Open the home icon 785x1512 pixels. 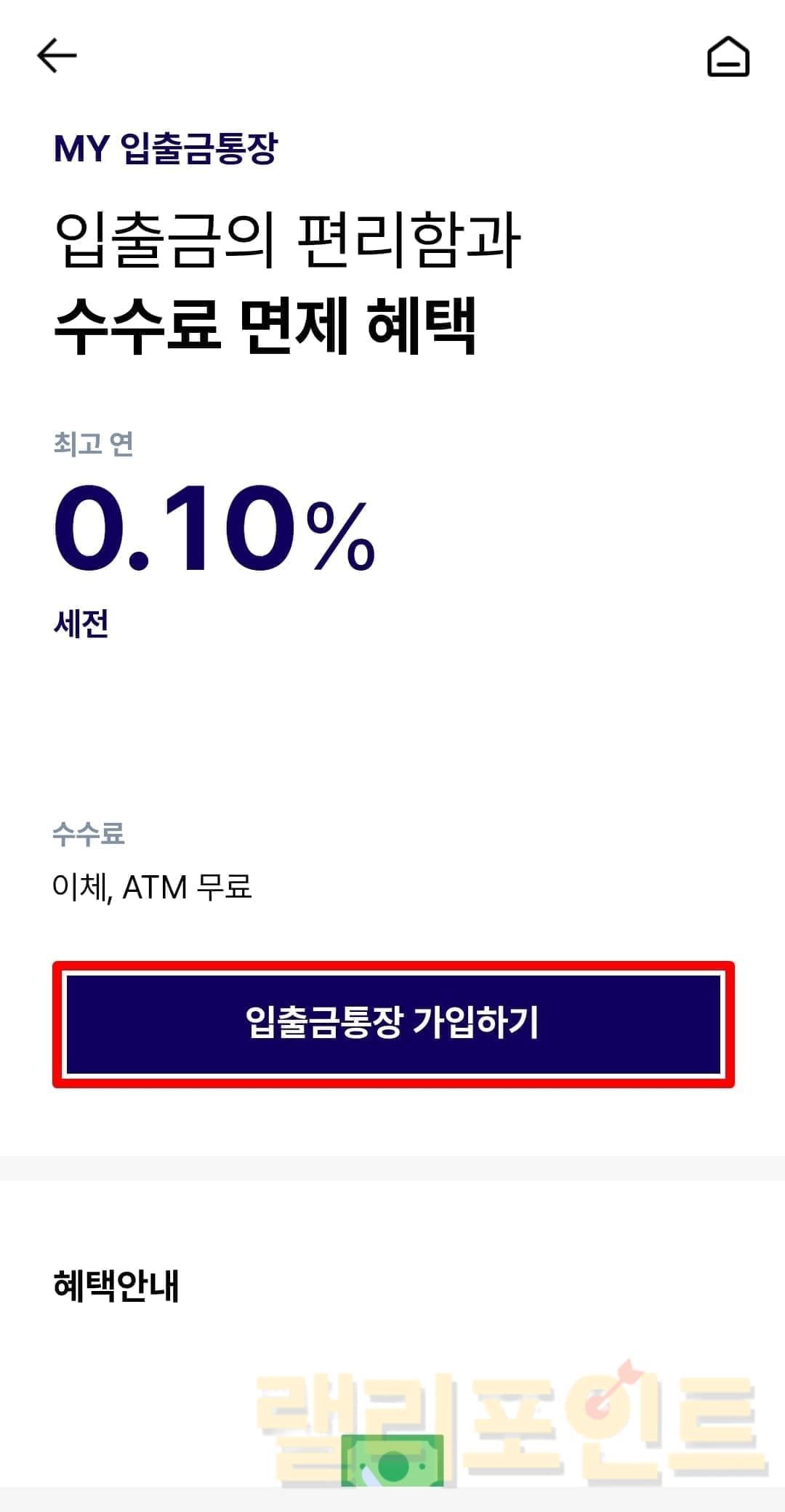(728, 57)
